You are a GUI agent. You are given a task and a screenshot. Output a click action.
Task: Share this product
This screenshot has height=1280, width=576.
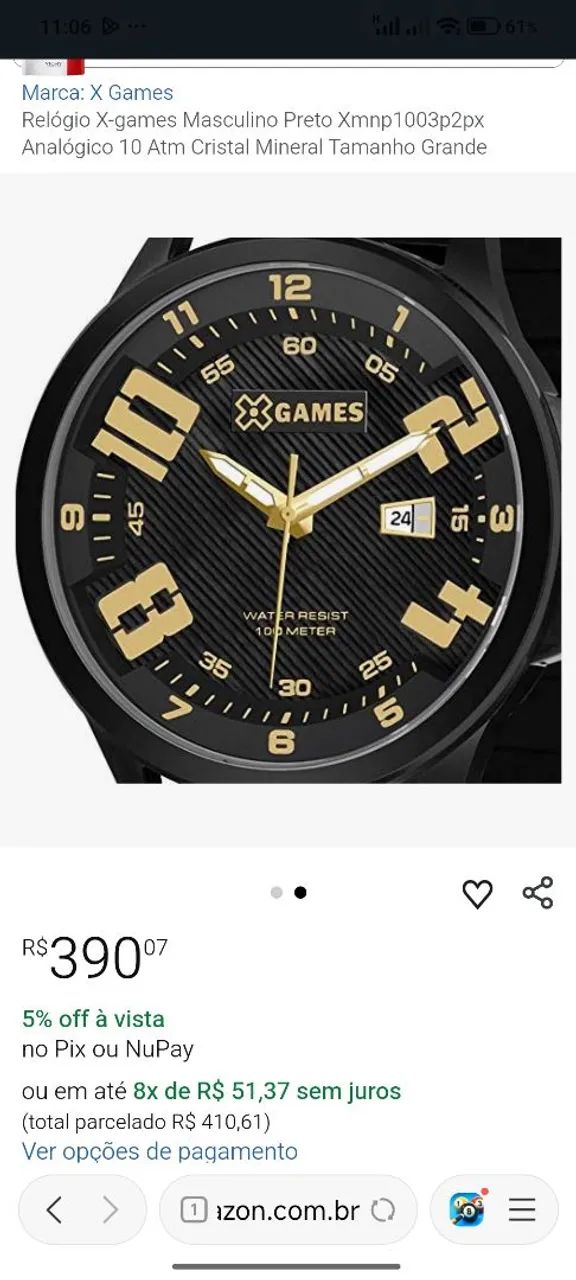coord(538,893)
